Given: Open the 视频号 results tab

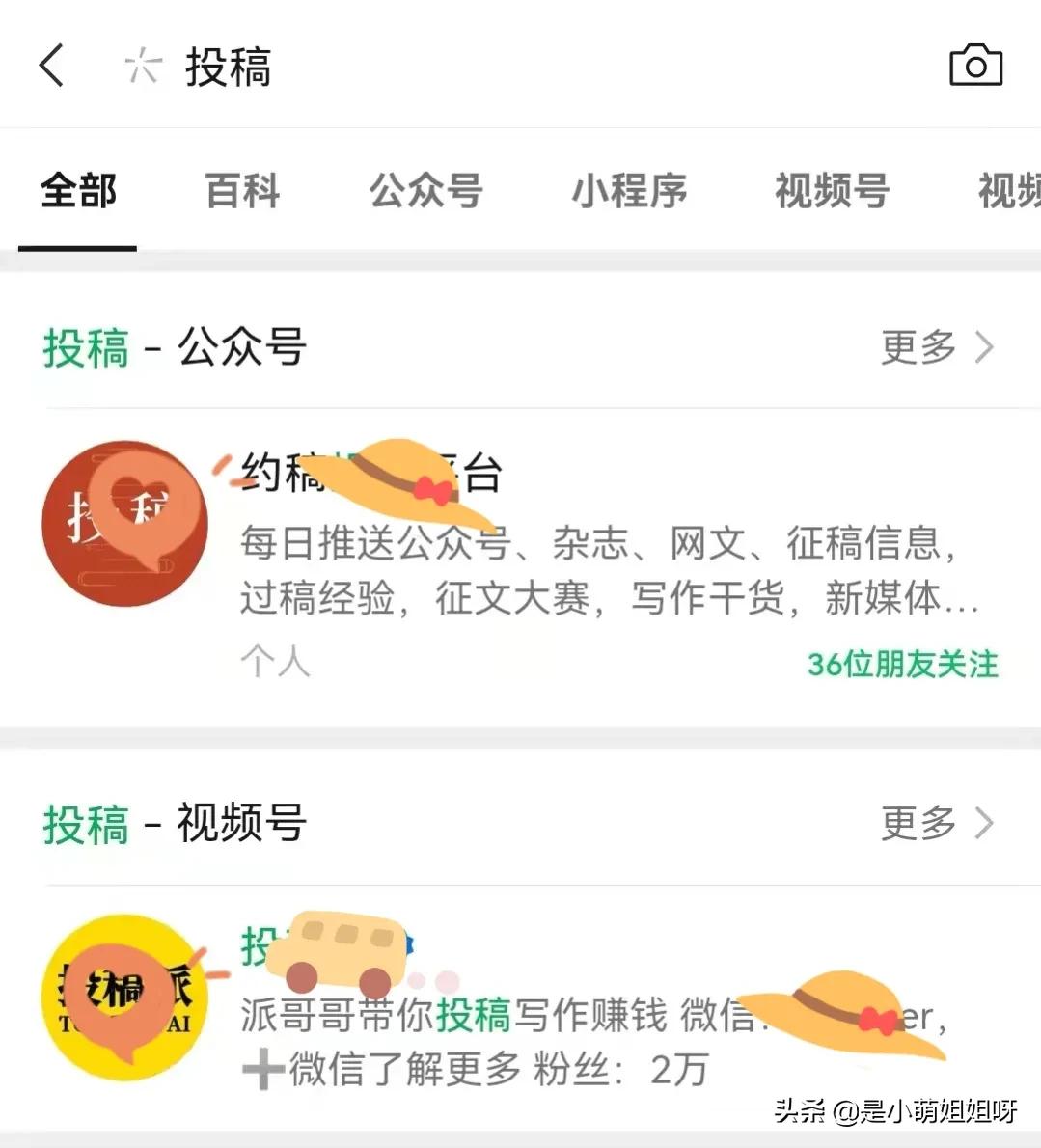Looking at the screenshot, I should pos(832,191).
